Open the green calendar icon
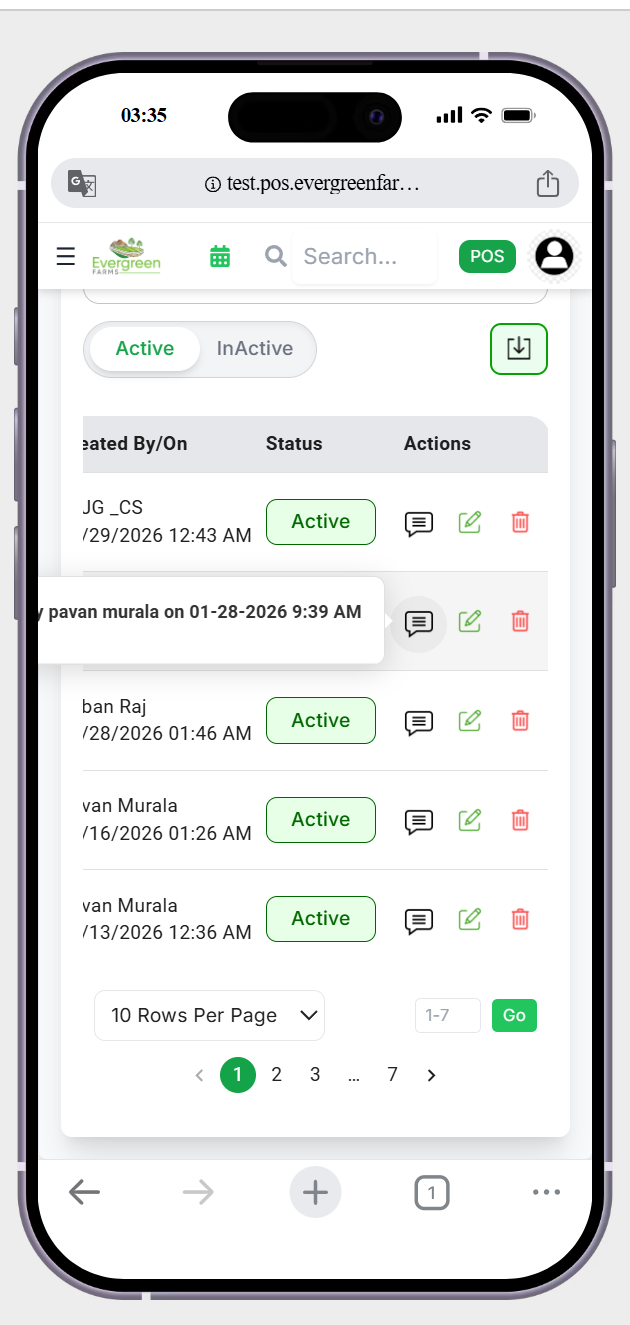630x1325 pixels. [x=220, y=257]
